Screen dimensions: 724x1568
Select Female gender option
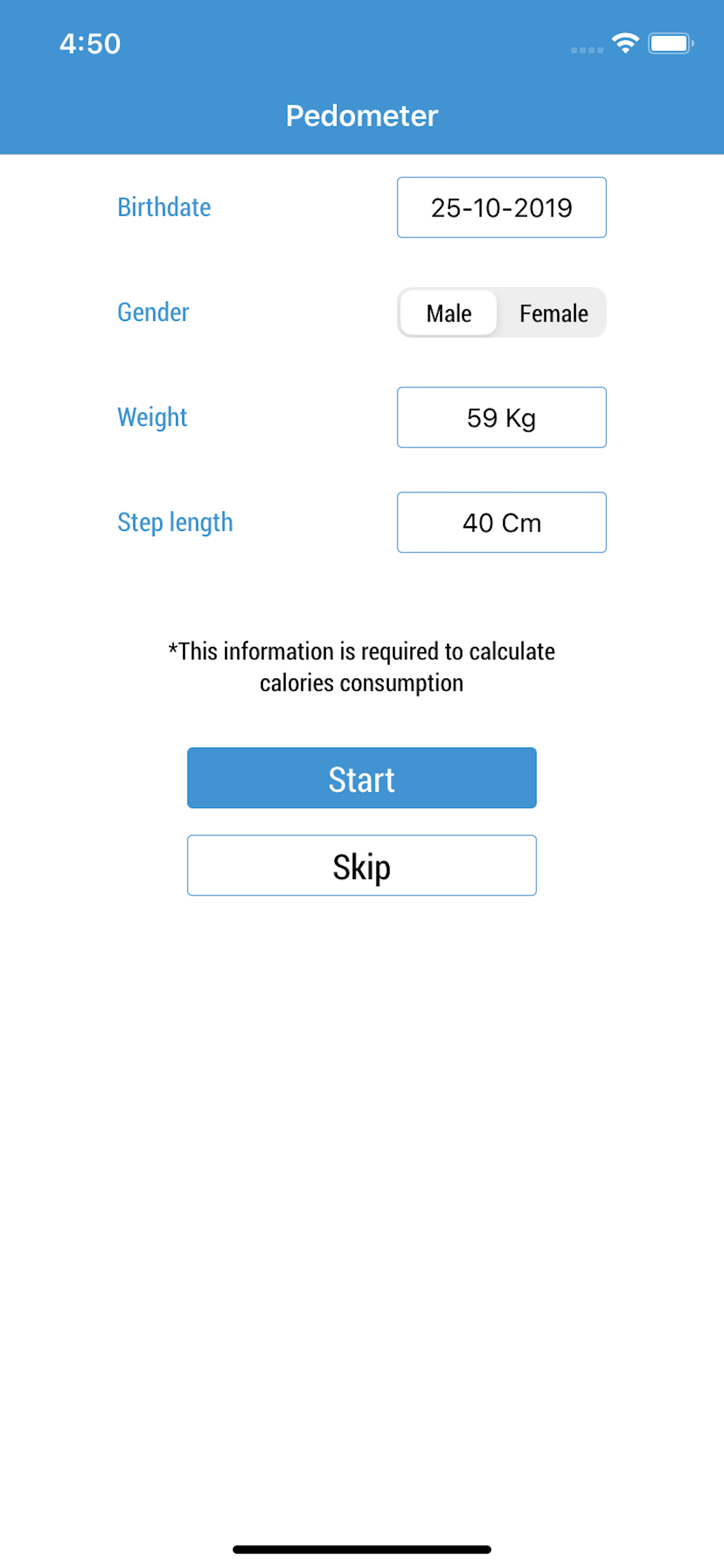[554, 312]
